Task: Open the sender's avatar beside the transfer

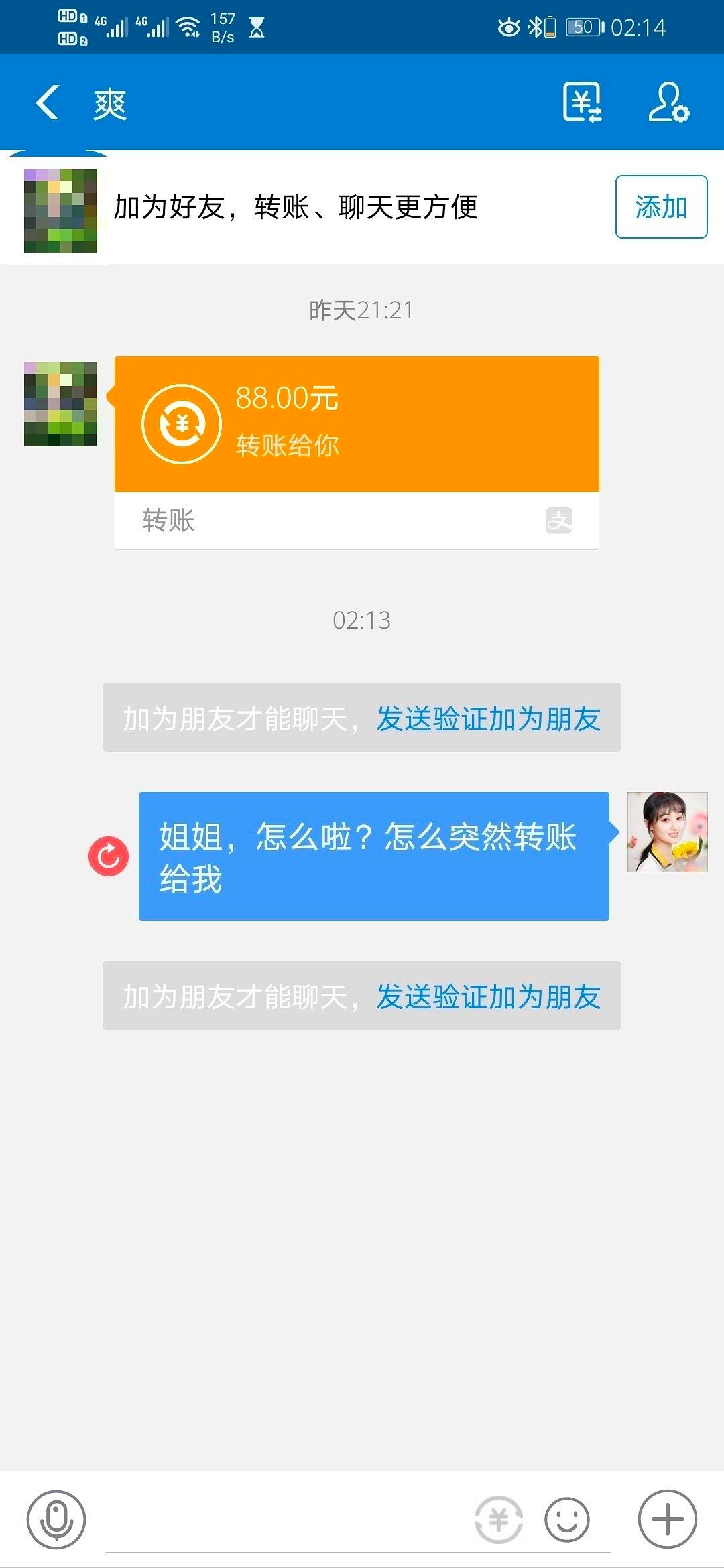Action: (x=60, y=404)
